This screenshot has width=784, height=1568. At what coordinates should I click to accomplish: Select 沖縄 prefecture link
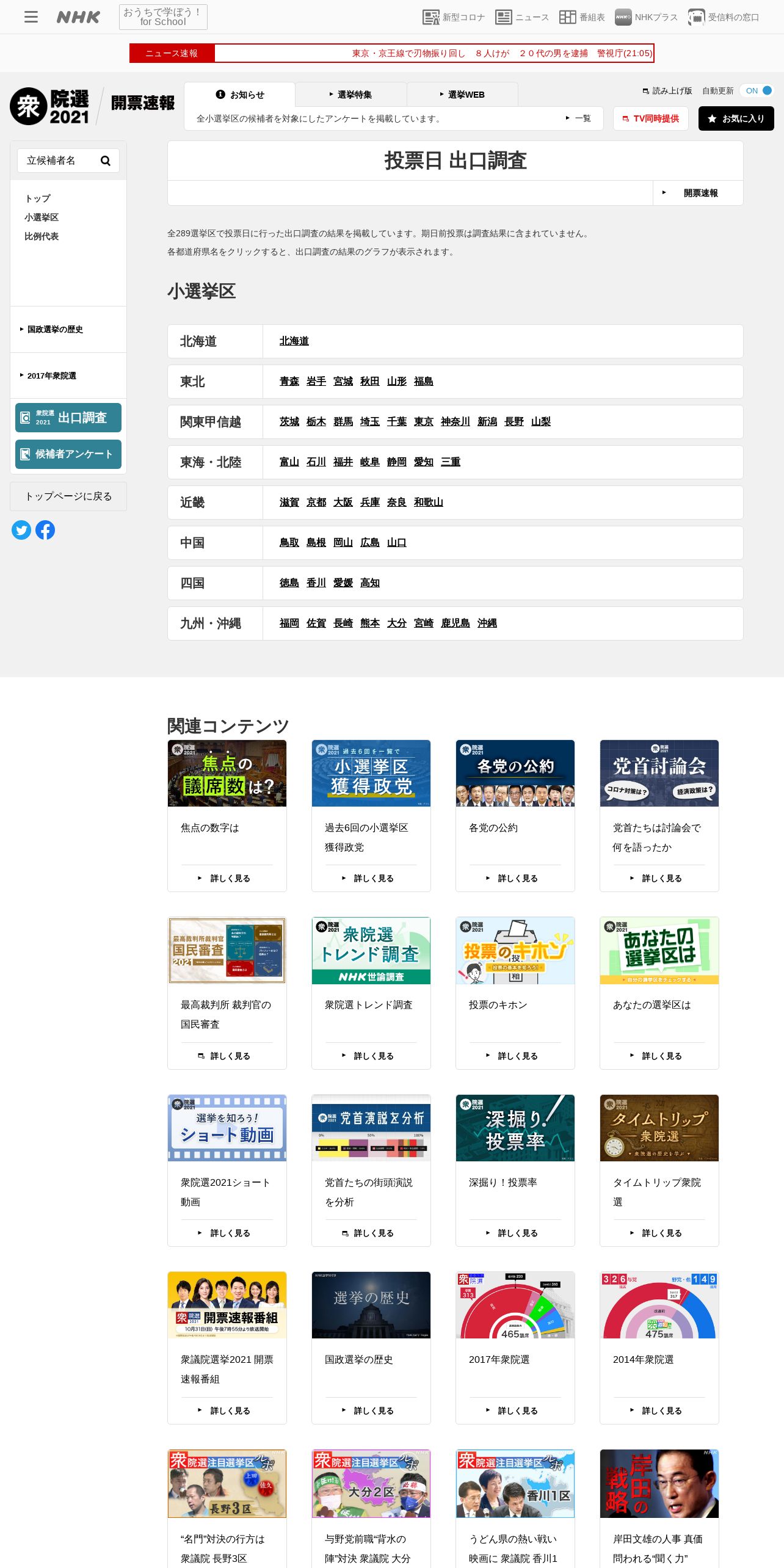point(487,623)
